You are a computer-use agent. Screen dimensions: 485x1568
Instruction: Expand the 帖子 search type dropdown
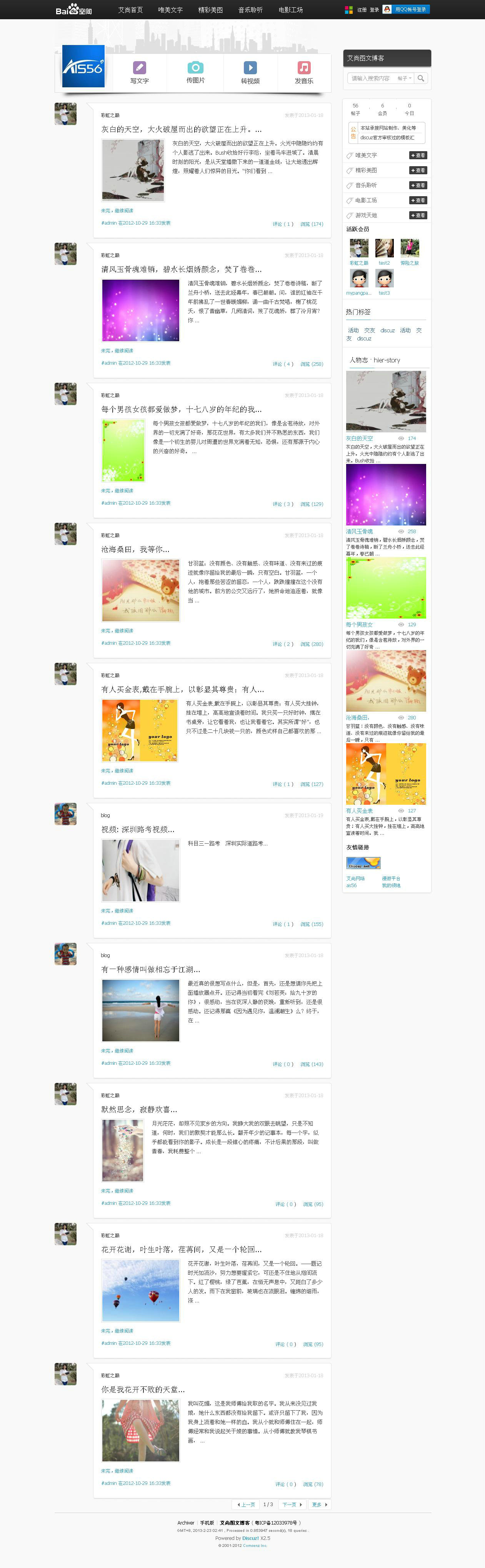click(x=405, y=78)
